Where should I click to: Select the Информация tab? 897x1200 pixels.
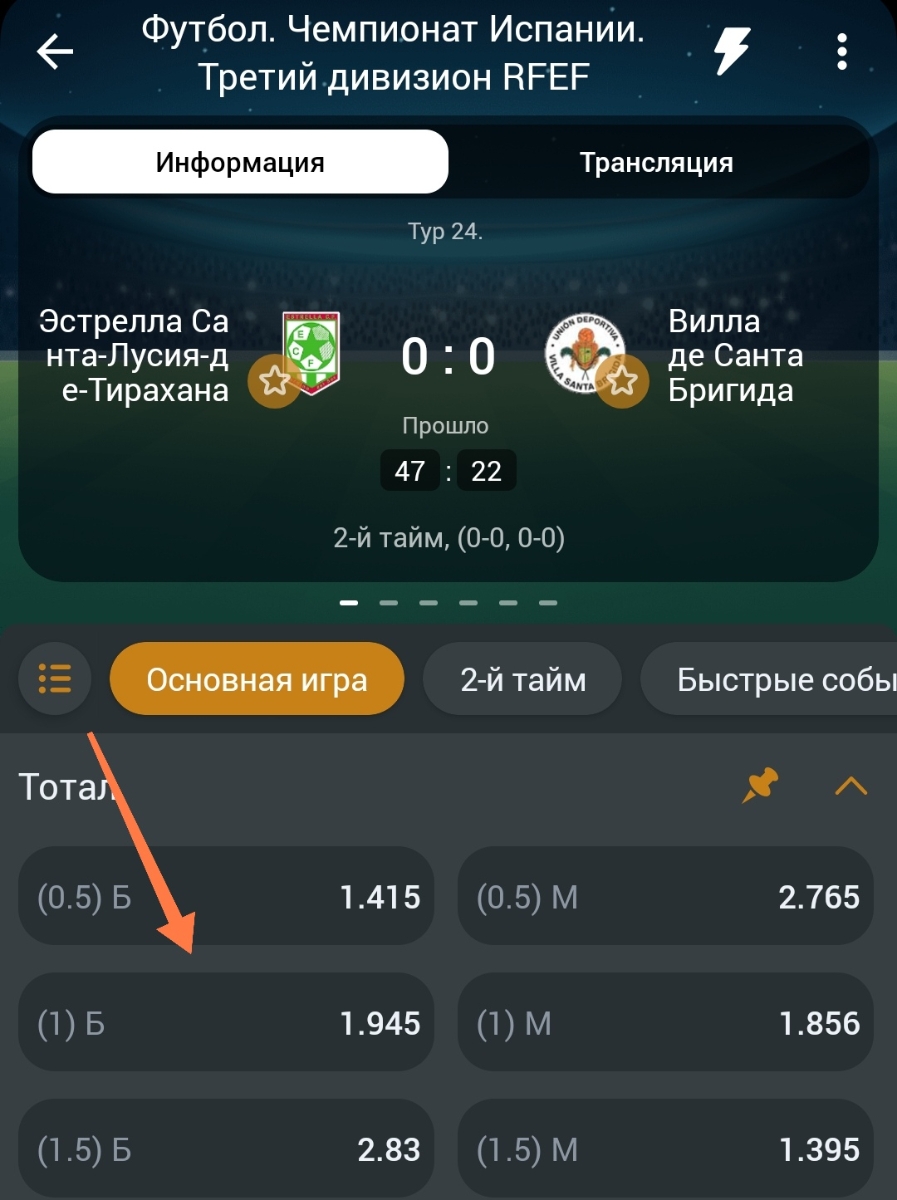(x=240, y=162)
